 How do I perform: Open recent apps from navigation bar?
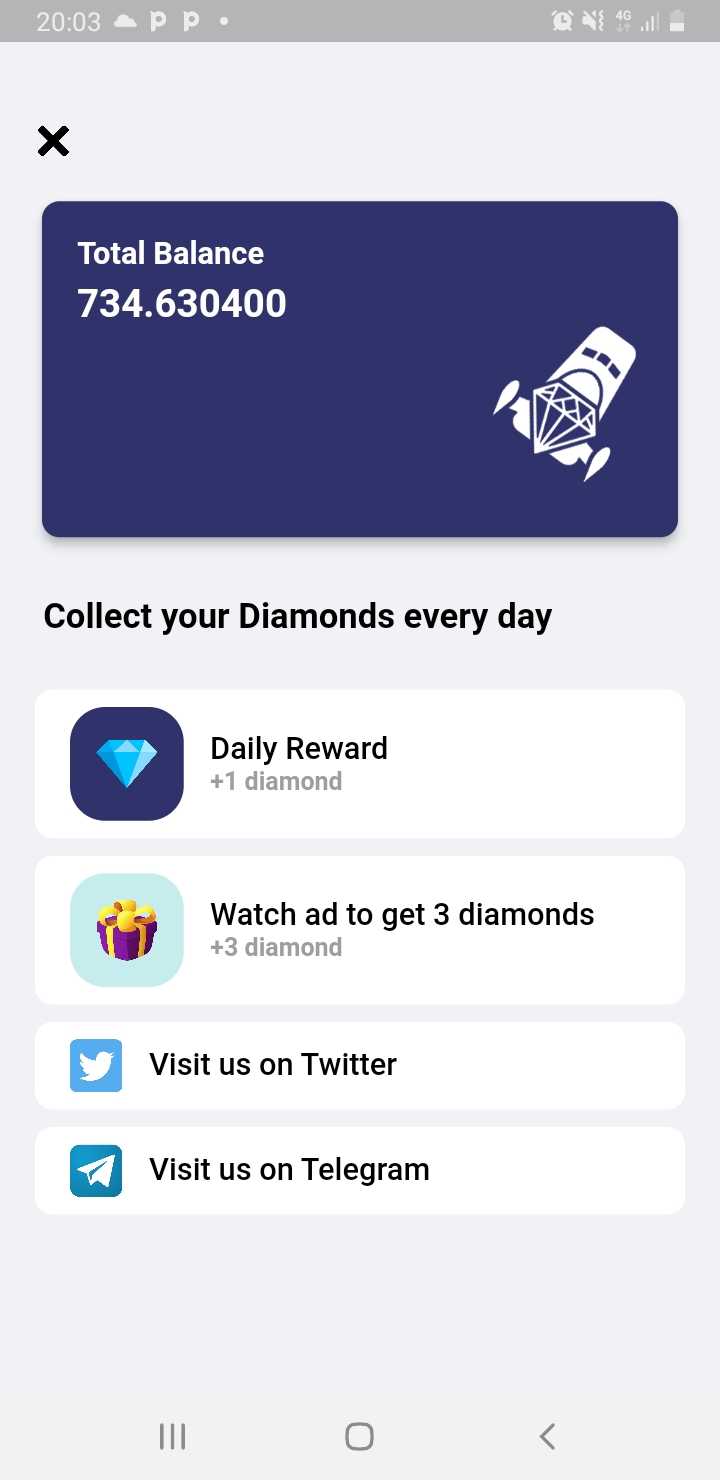point(173,1436)
